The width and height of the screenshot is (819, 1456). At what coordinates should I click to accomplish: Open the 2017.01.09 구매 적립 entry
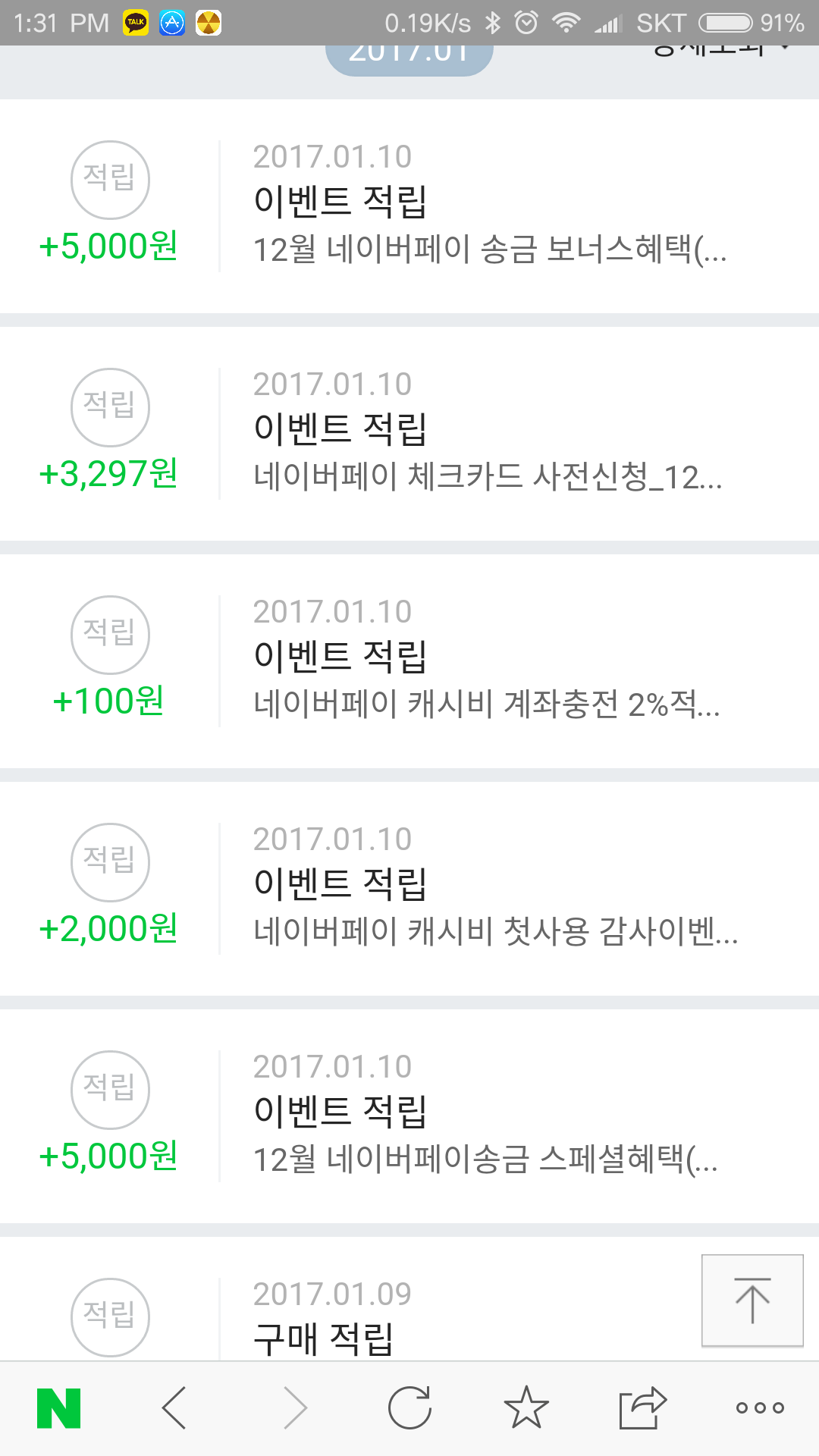pyautogui.click(x=455, y=1319)
